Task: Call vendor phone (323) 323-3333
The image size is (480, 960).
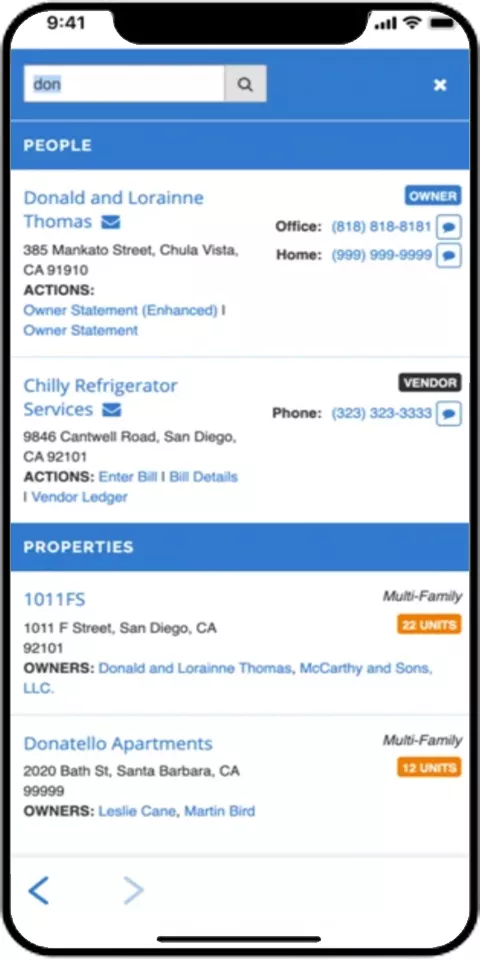Action: pyautogui.click(x=381, y=413)
